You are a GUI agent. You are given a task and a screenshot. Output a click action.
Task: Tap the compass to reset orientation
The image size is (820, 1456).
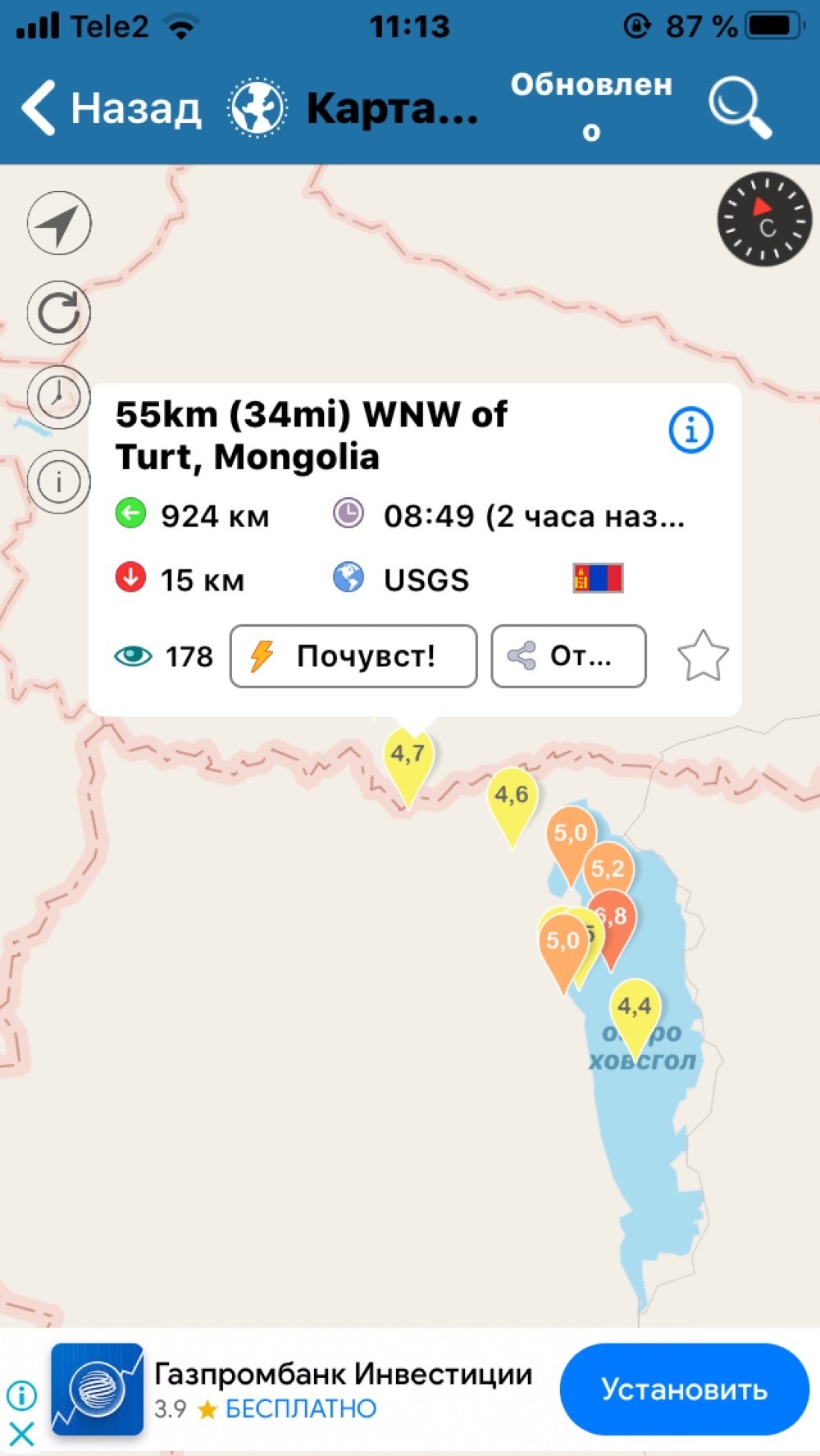(764, 219)
